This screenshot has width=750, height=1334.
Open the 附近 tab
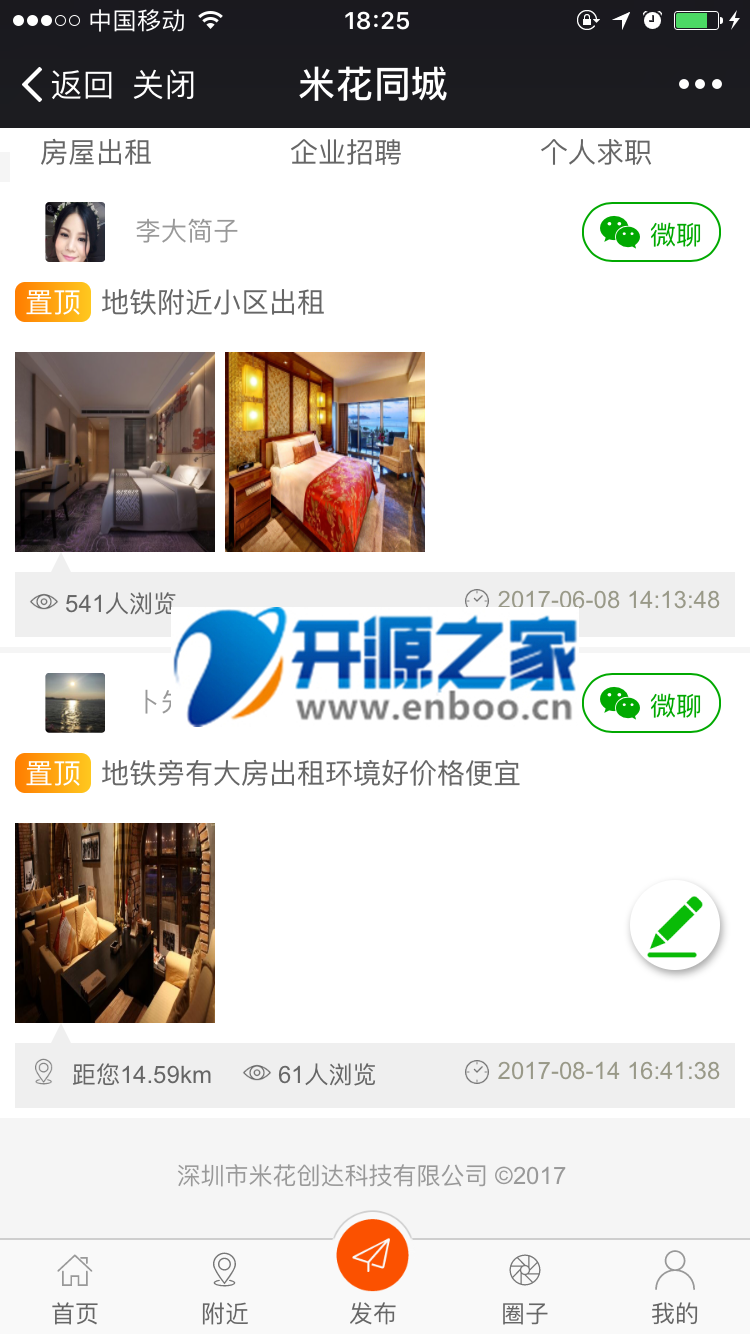[x=225, y=1288]
